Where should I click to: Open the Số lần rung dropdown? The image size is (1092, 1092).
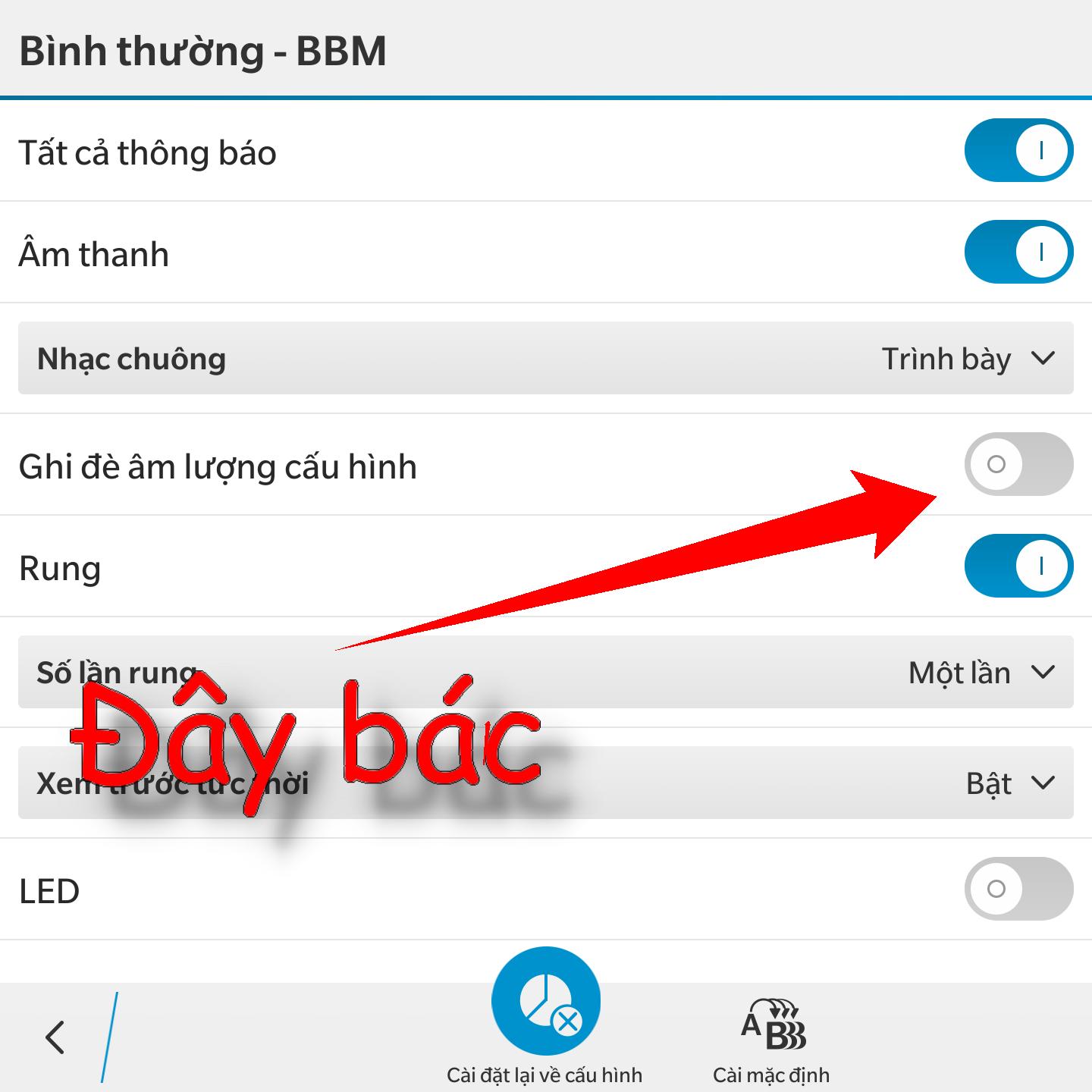pyautogui.click(x=546, y=672)
